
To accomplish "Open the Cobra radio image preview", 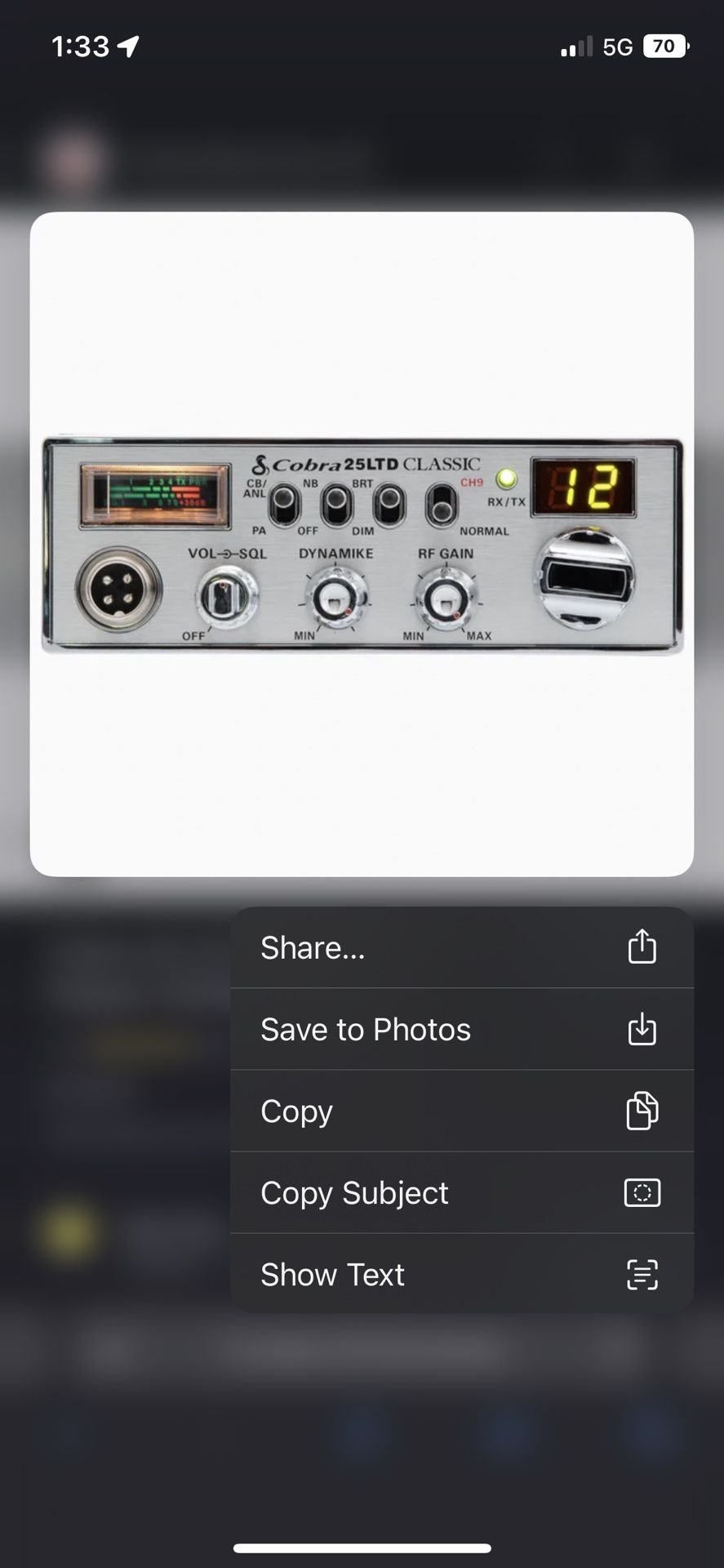I will (362, 545).
